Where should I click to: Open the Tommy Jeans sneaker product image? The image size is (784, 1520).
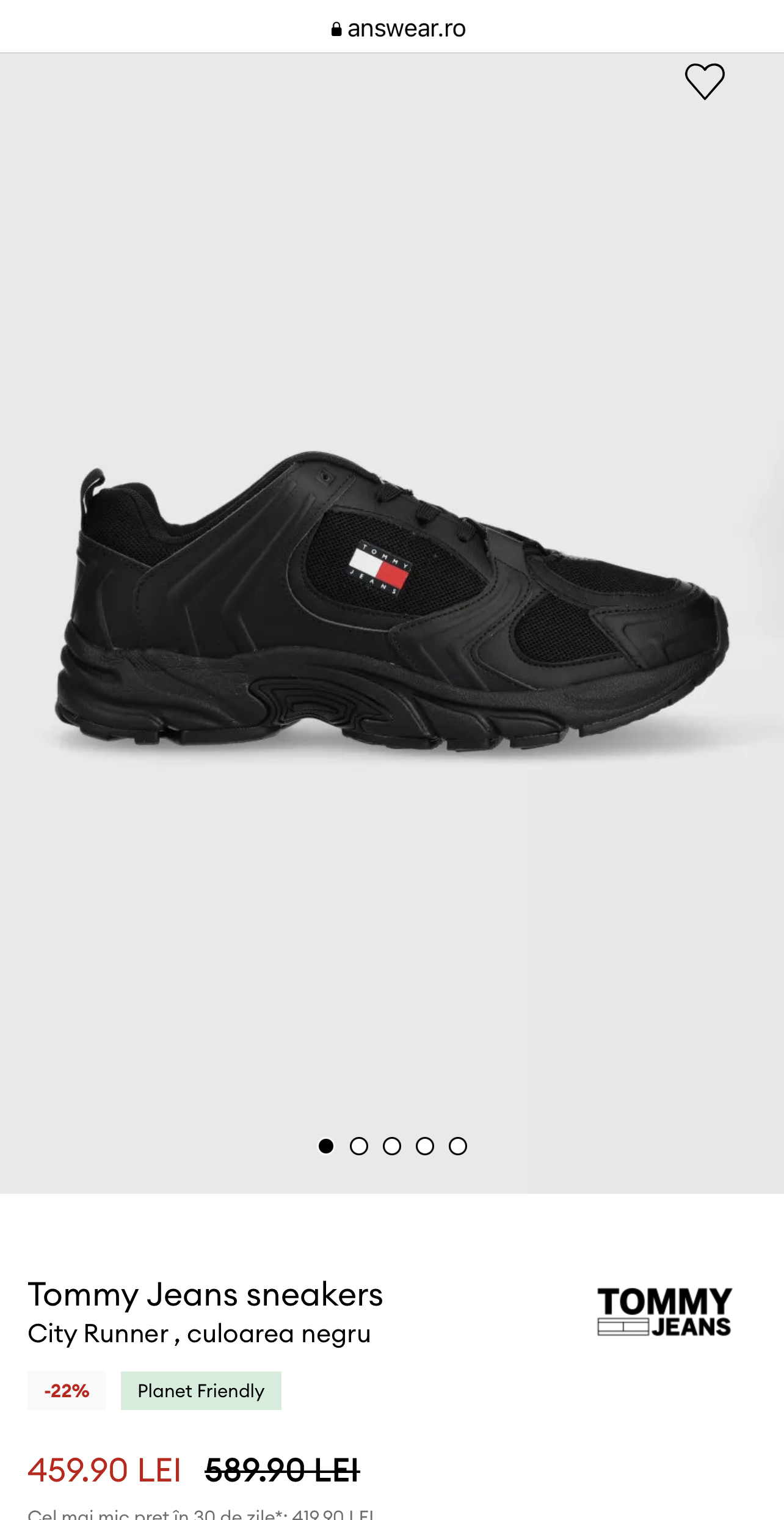click(391, 602)
